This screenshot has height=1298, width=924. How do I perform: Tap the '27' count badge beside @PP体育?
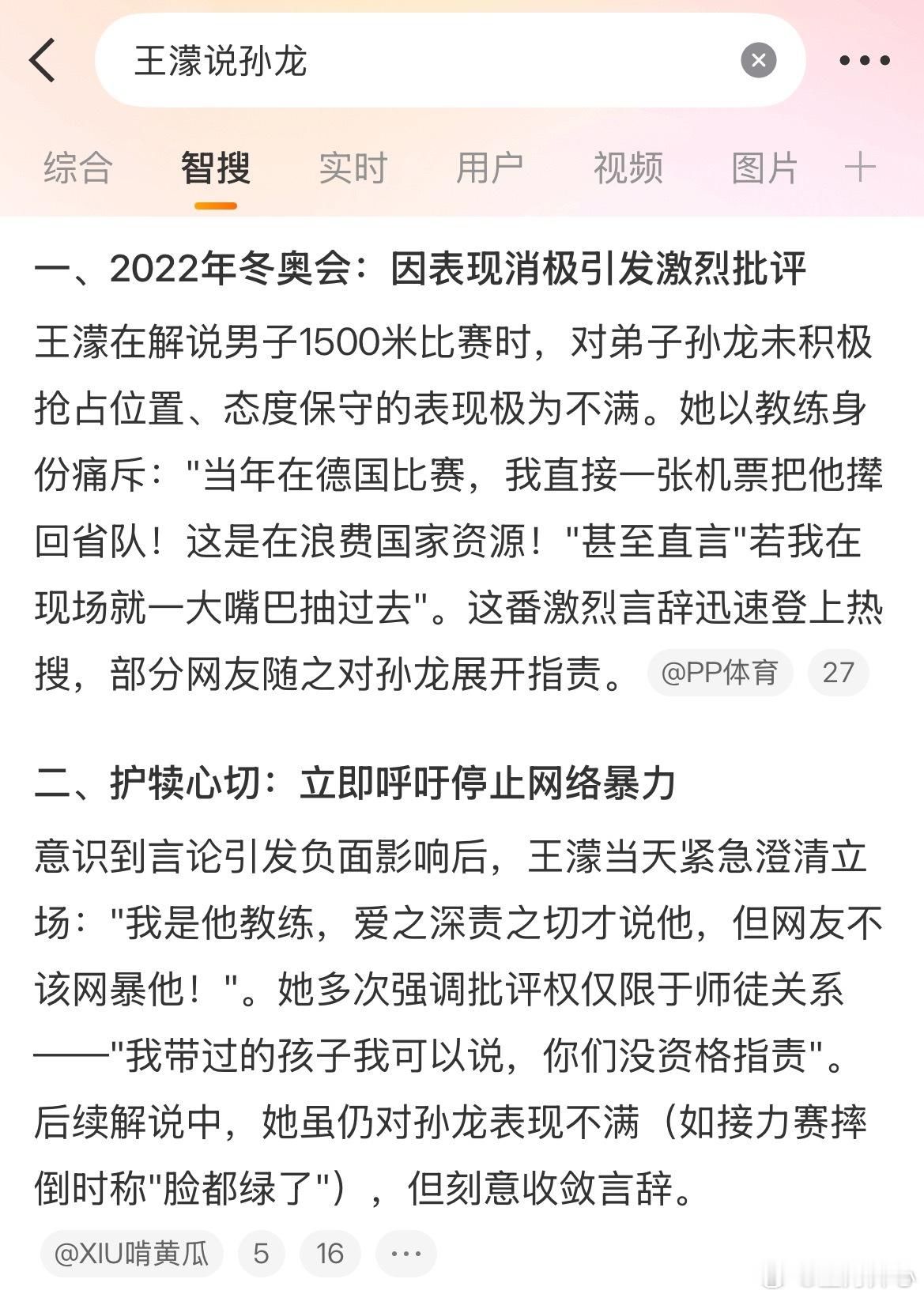pos(840,673)
